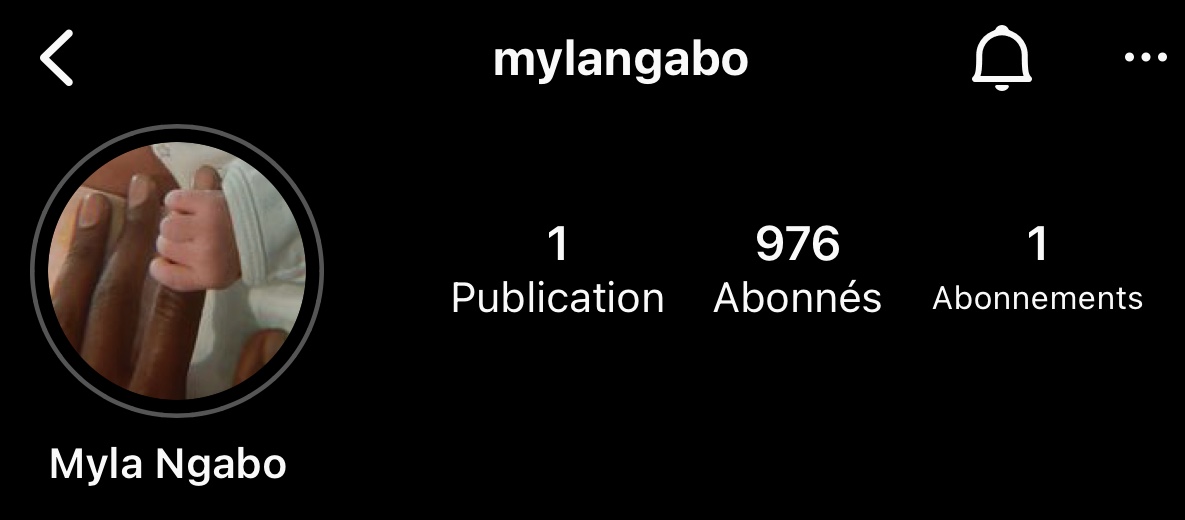Jump to the 1 Publication

[x=557, y=270]
